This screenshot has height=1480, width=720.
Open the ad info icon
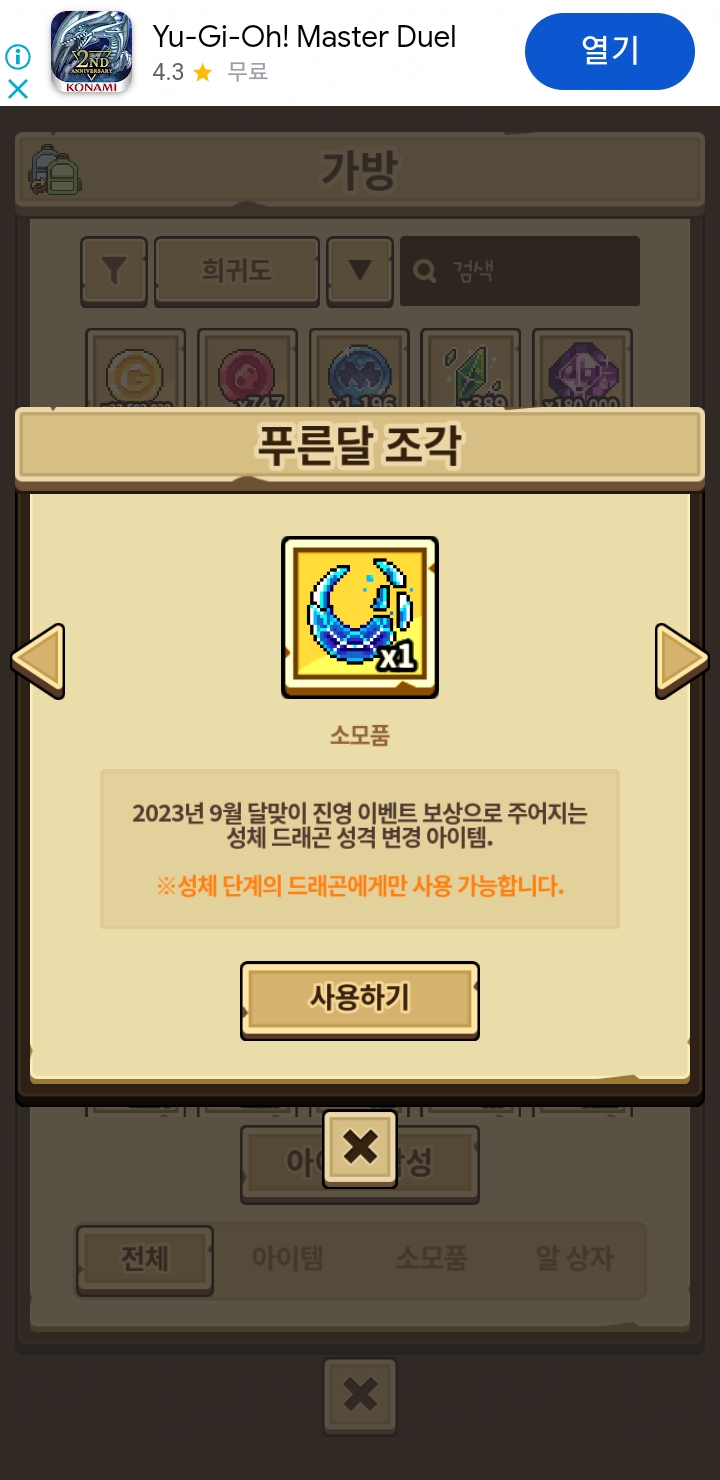pos(18,56)
